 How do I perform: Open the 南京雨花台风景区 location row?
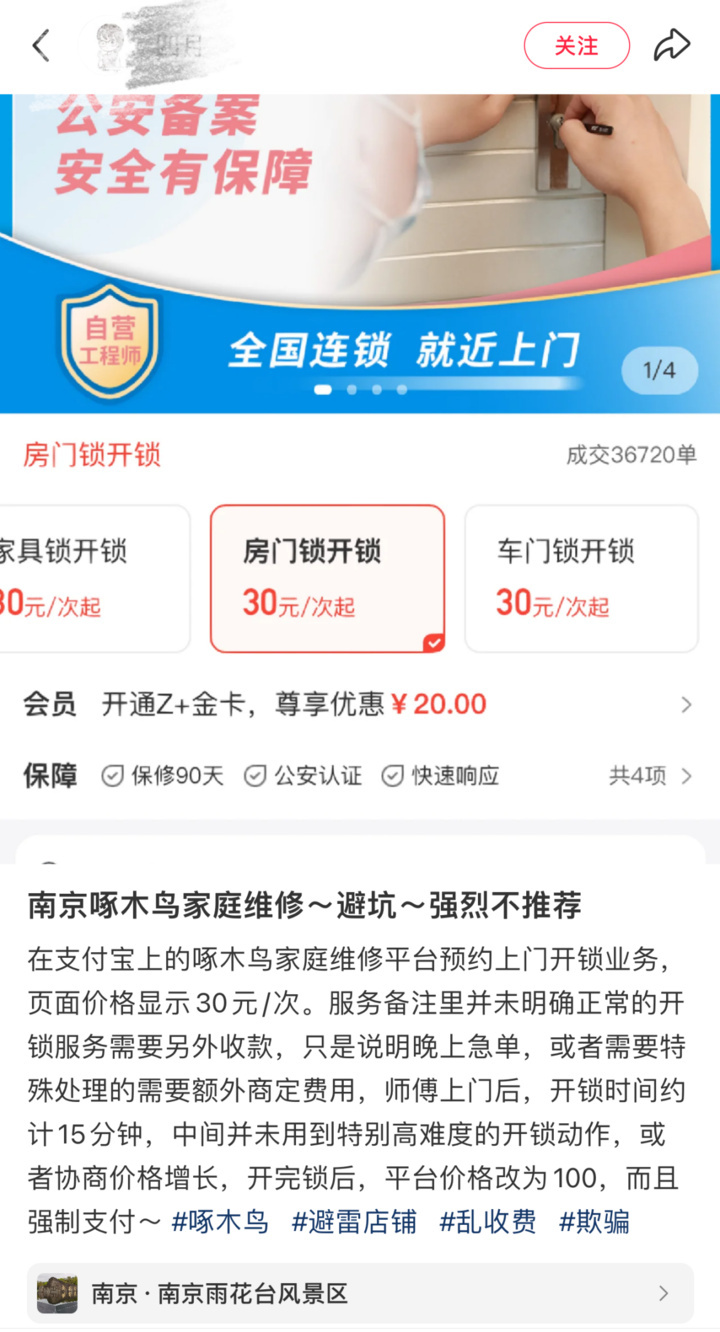click(x=360, y=1294)
